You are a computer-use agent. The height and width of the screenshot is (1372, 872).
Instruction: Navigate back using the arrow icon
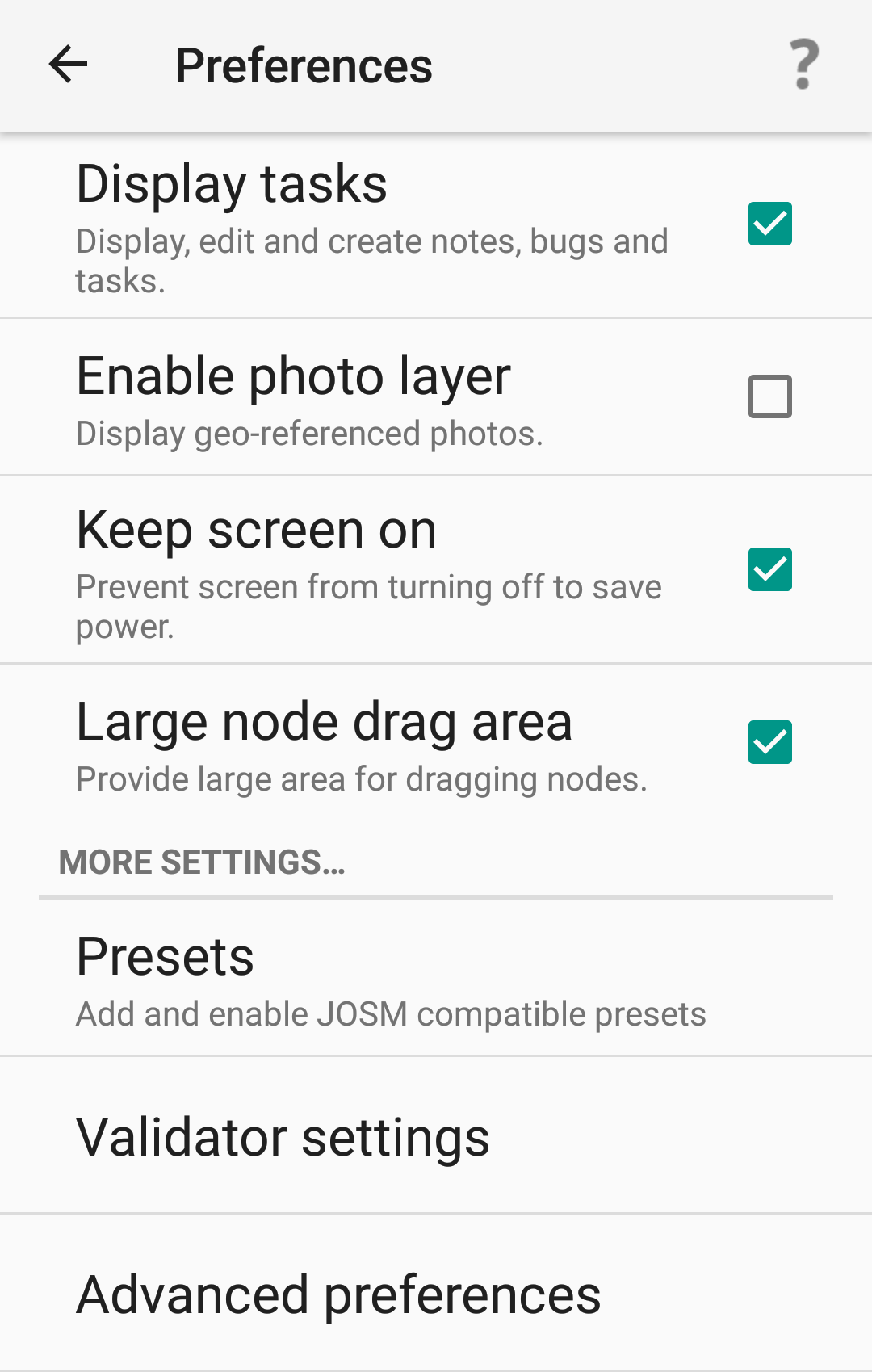pyautogui.click(x=67, y=65)
